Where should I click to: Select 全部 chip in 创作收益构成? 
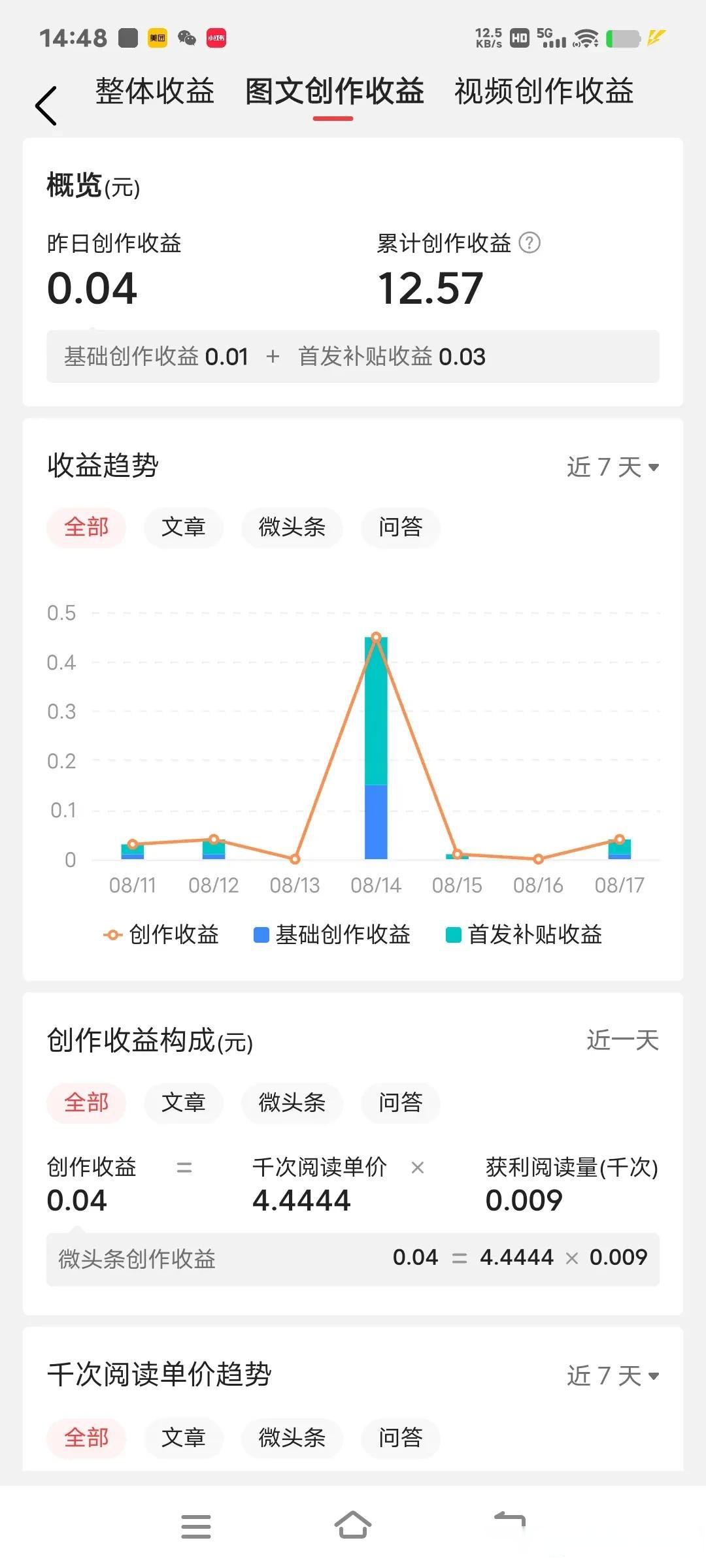[x=86, y=1102]
